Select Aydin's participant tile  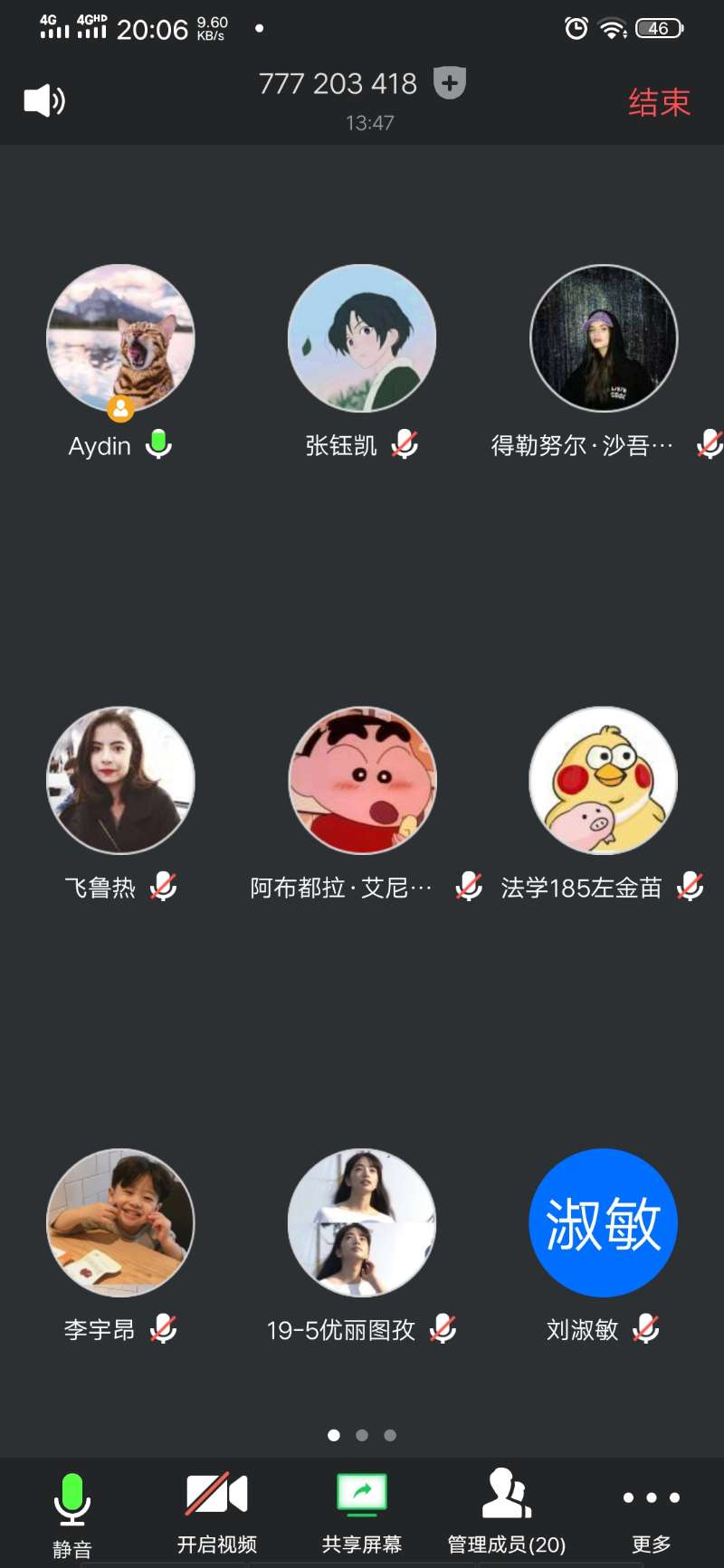pos(120,339)
